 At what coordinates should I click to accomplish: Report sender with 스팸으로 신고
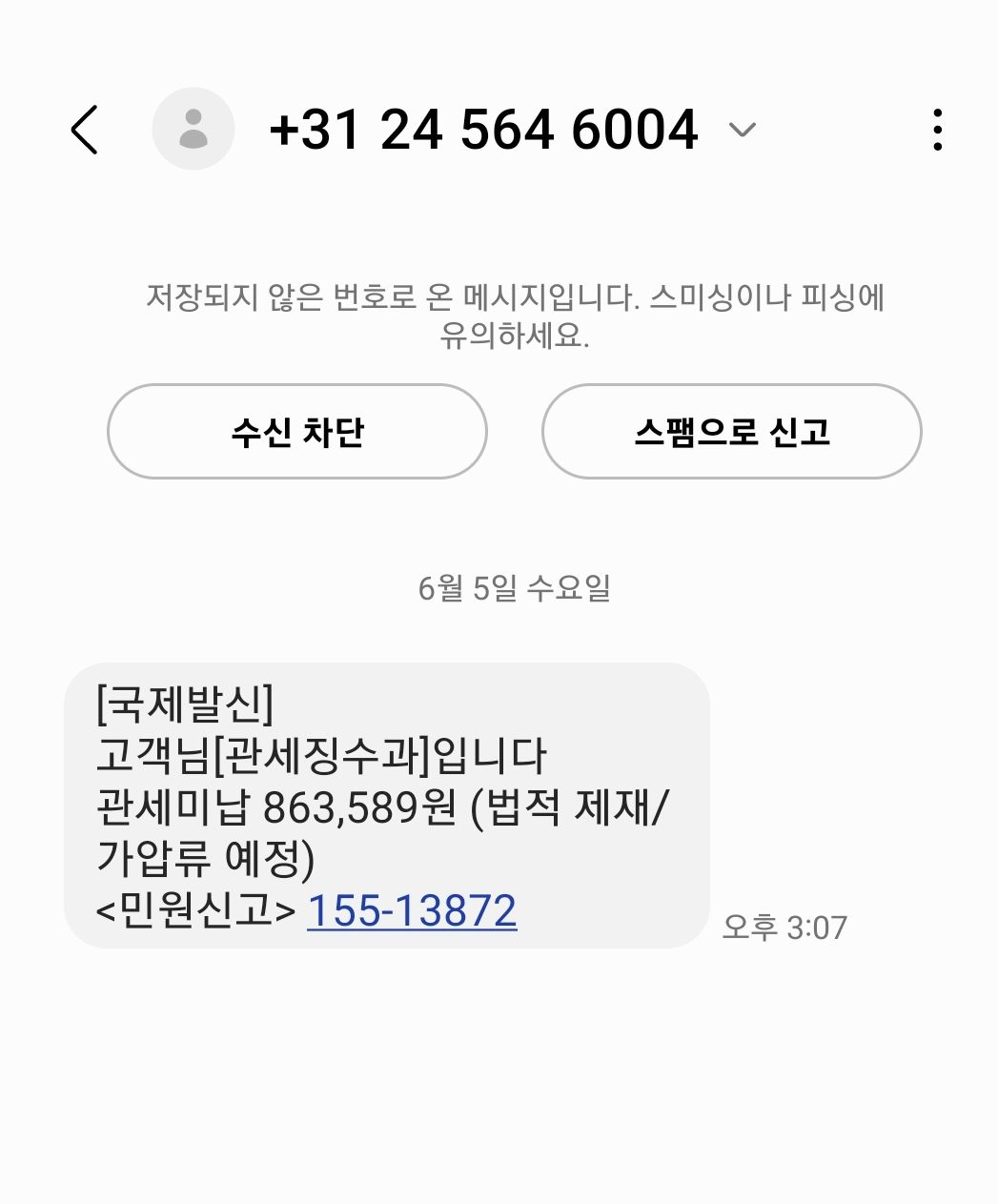point(732,432)
